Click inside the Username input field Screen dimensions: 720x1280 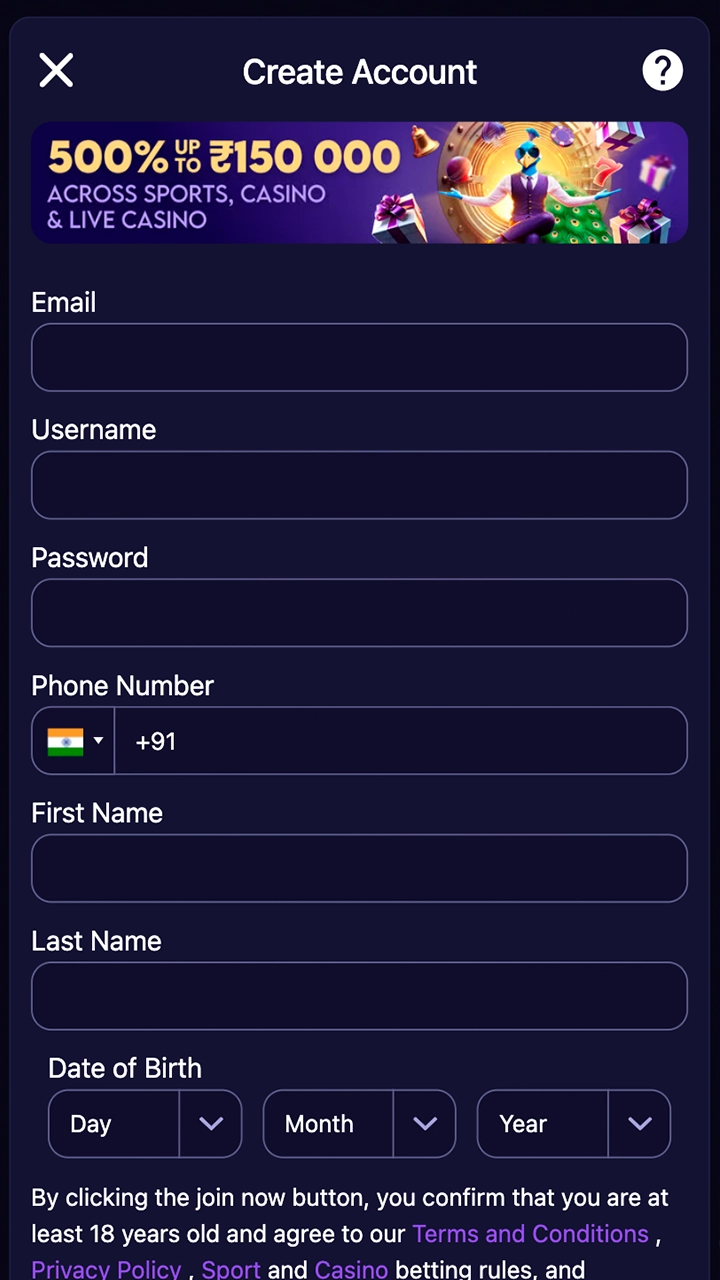(x=360, y=485)
